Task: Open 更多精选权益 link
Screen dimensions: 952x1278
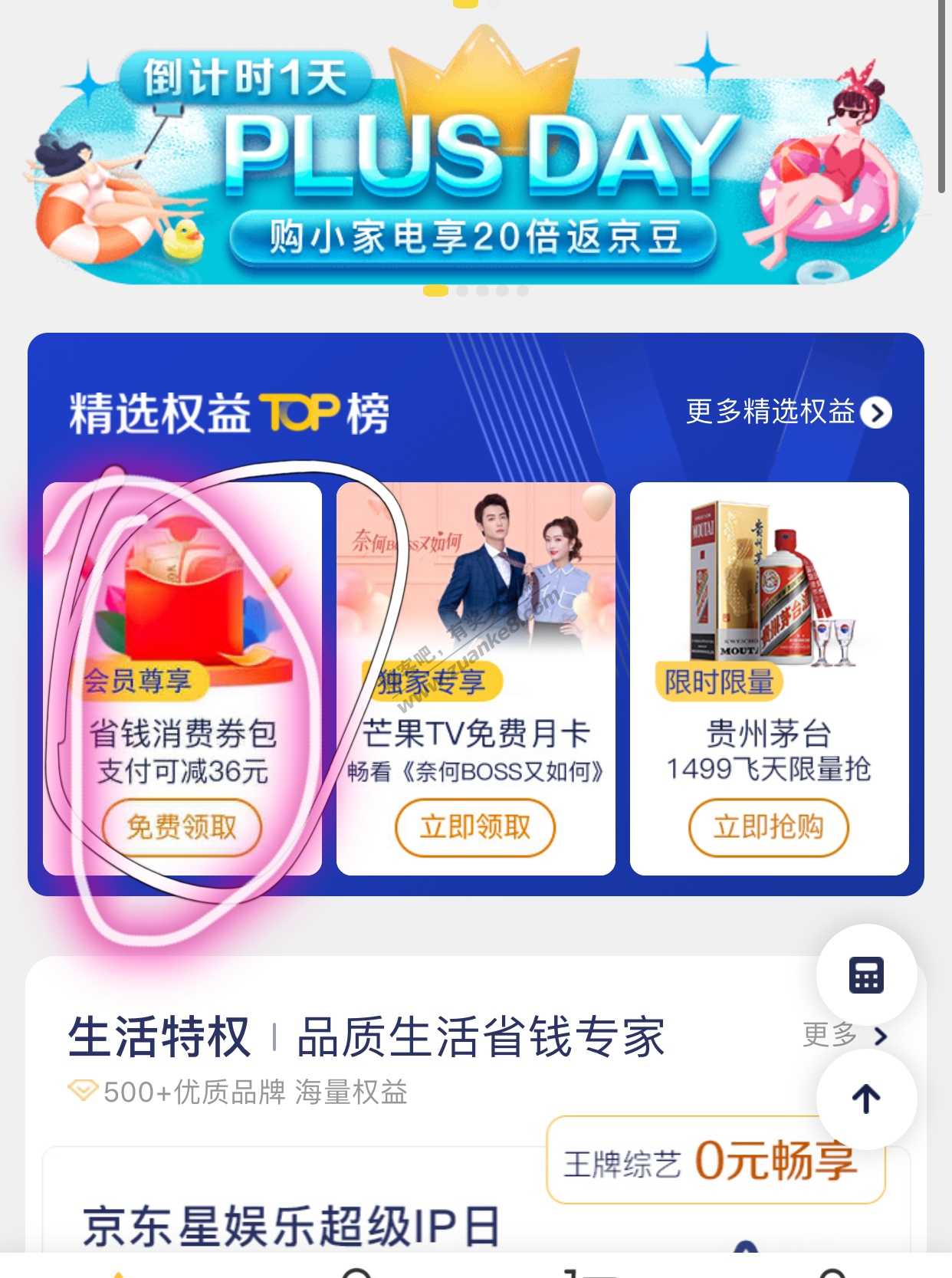Action: point(788,412)
